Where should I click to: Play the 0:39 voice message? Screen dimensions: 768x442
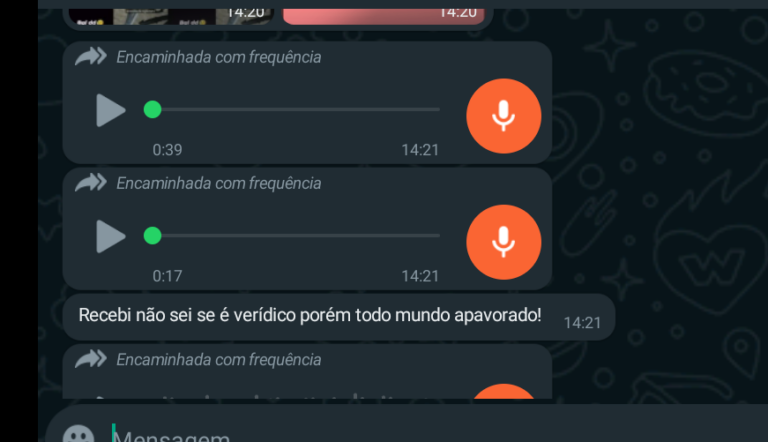click(x=110, y=110)
